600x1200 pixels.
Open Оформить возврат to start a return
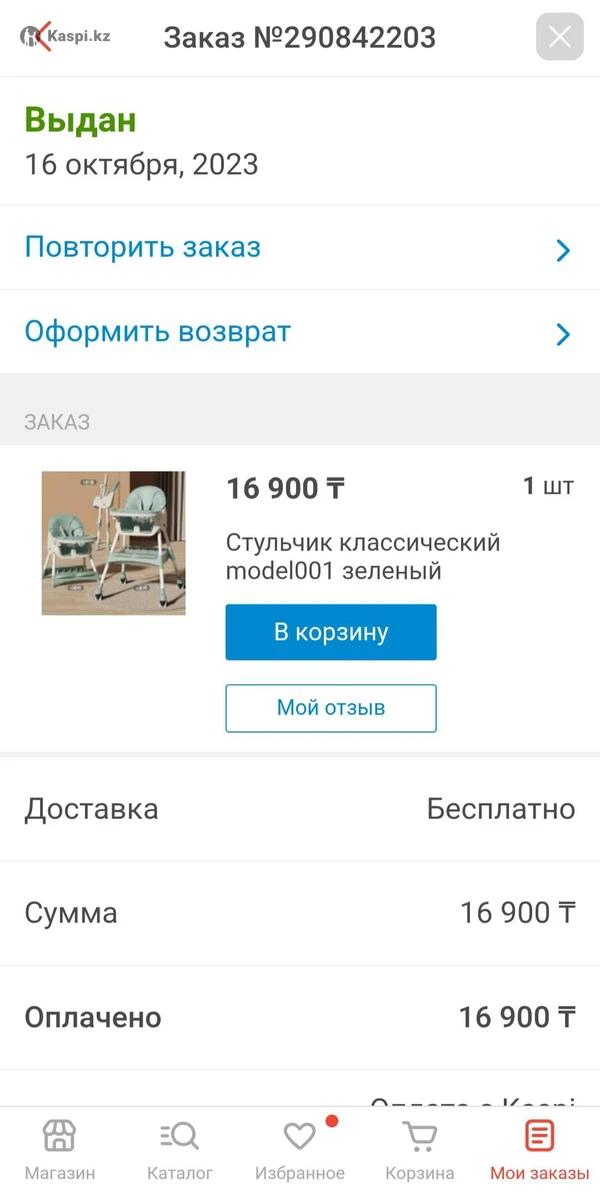click(x=298, y=332)
